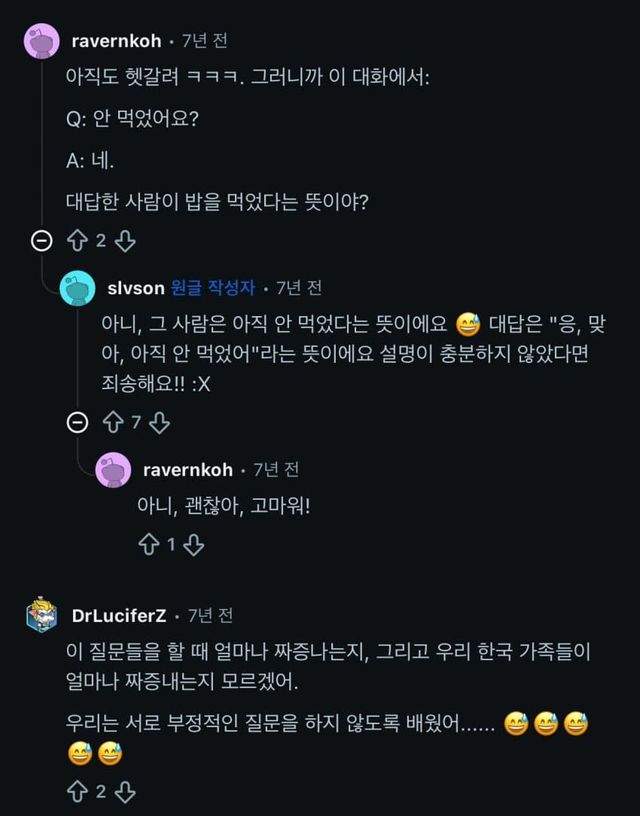The width and height of the screenshot is (640, 816).
Task: Upvote slvson's reply
Action: point(113,422)
